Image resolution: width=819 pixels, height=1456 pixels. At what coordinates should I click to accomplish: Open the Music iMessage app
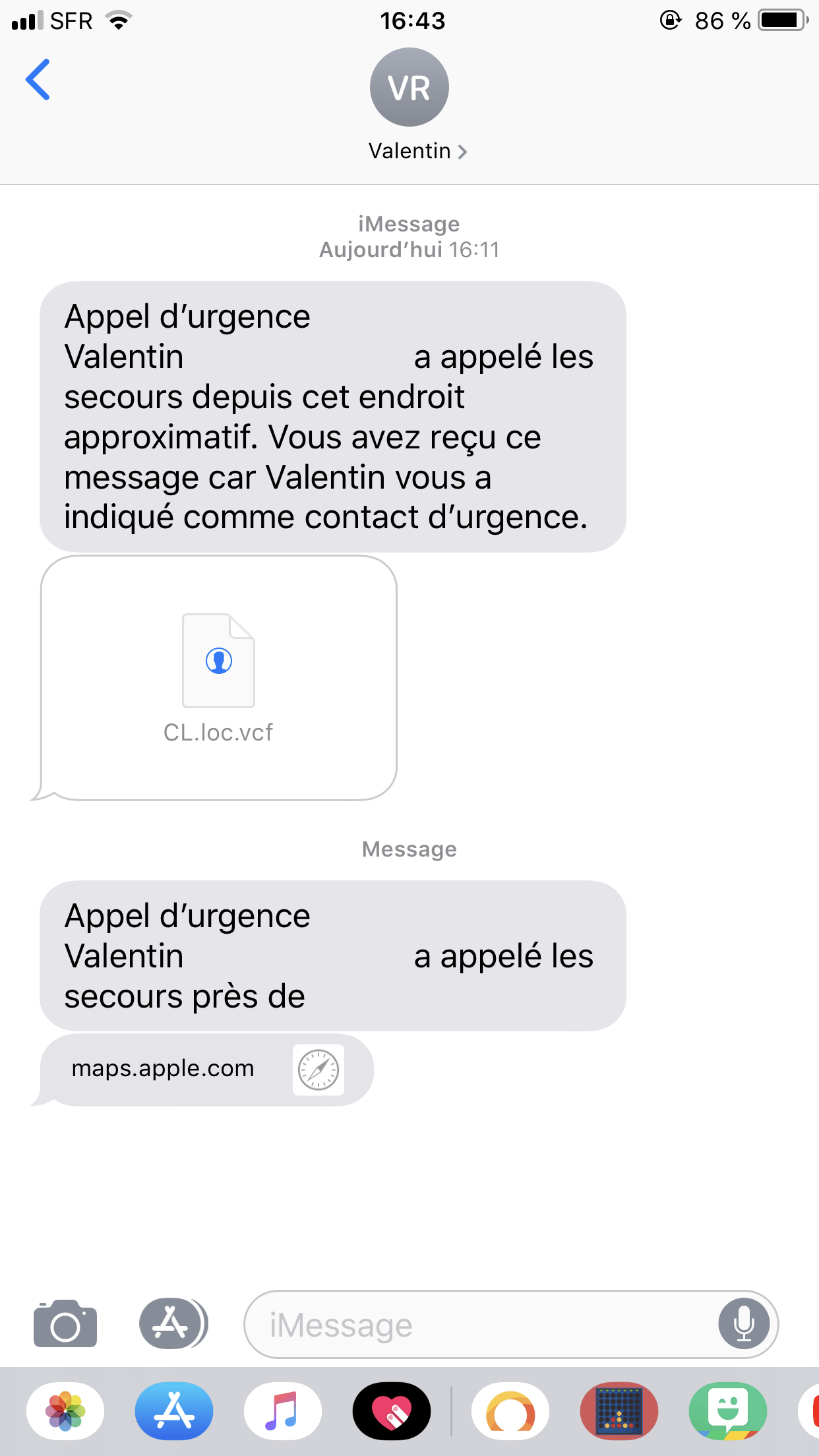[x=283, y=1410]
